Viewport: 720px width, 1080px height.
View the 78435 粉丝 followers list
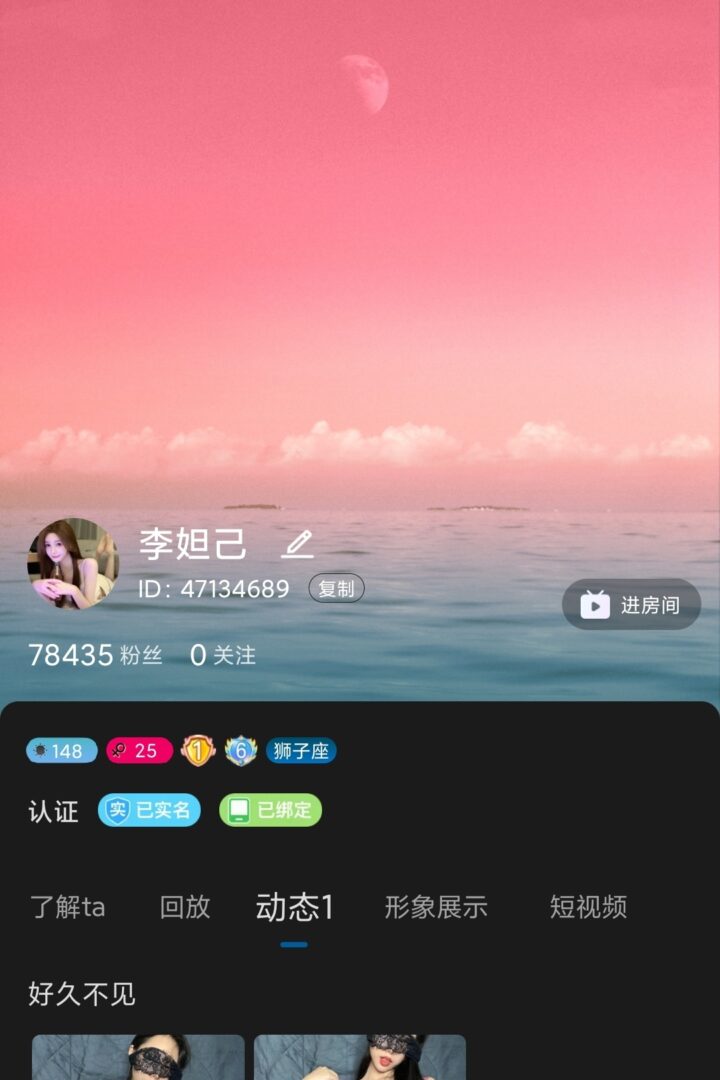[x=94, y=655]
